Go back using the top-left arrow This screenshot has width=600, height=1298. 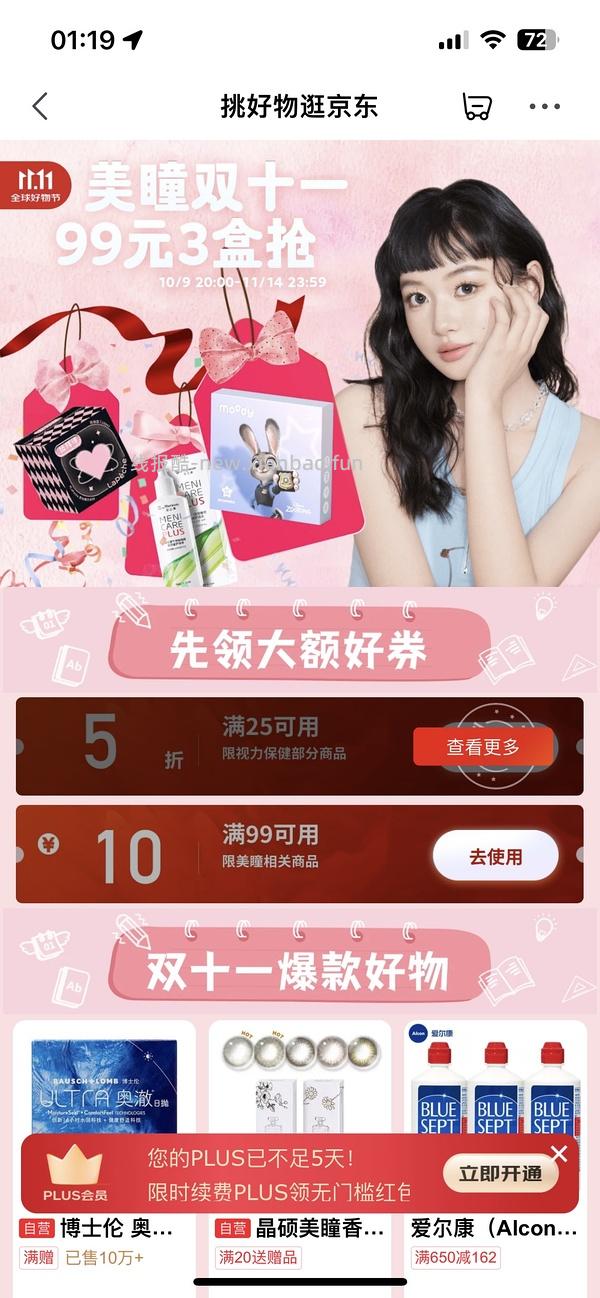40,106
